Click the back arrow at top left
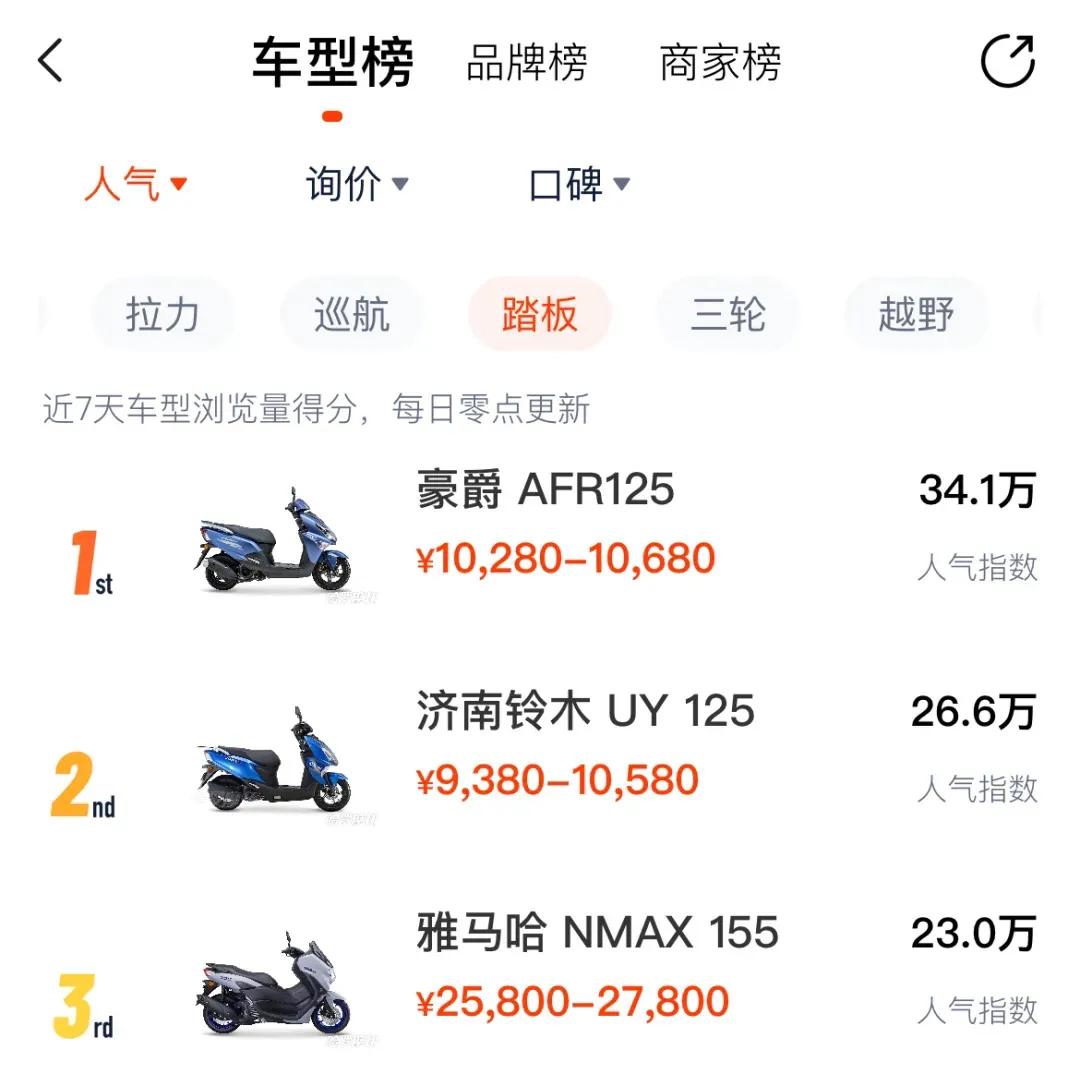Viewport: 1080px width, 1086px height. click(x=48, y=62)
